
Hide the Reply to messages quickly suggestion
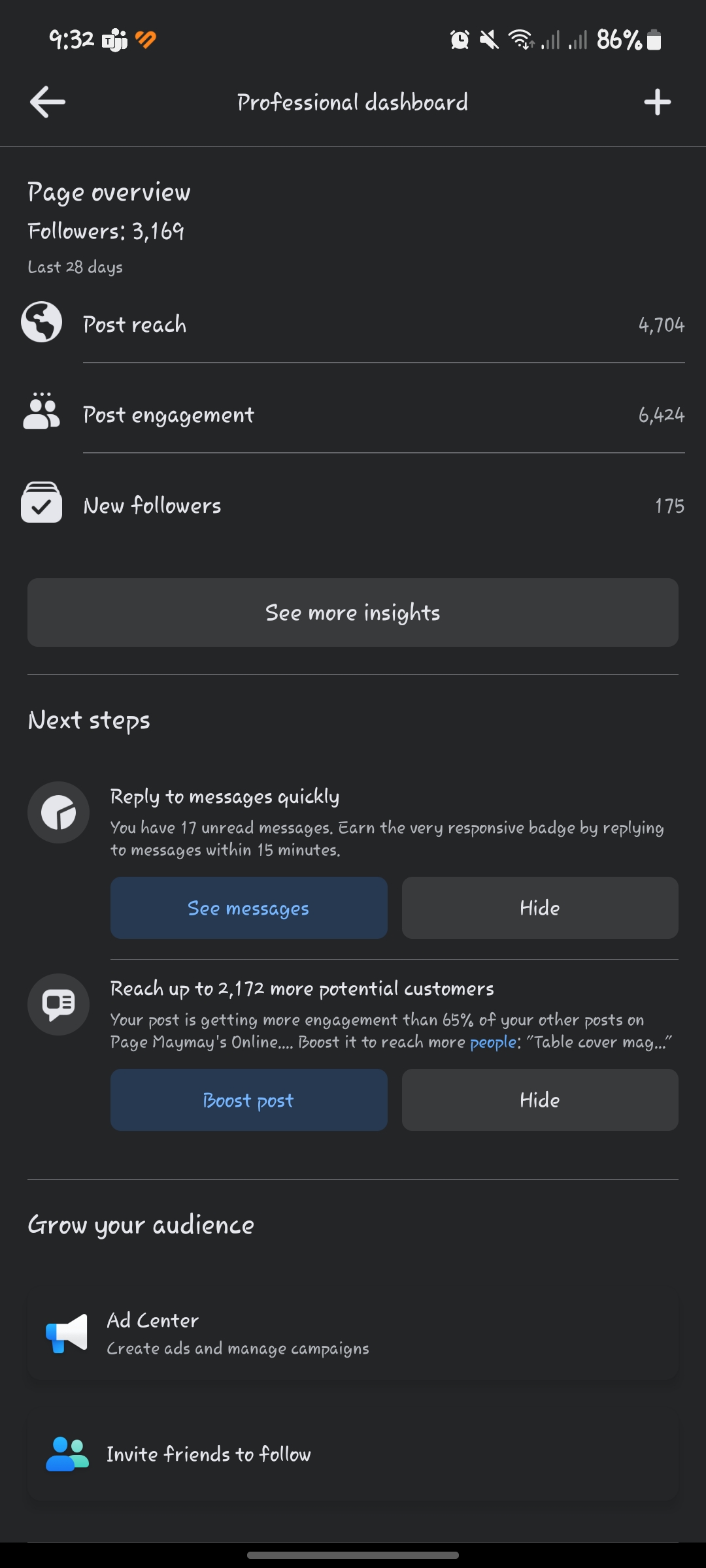tap(540, 908)
